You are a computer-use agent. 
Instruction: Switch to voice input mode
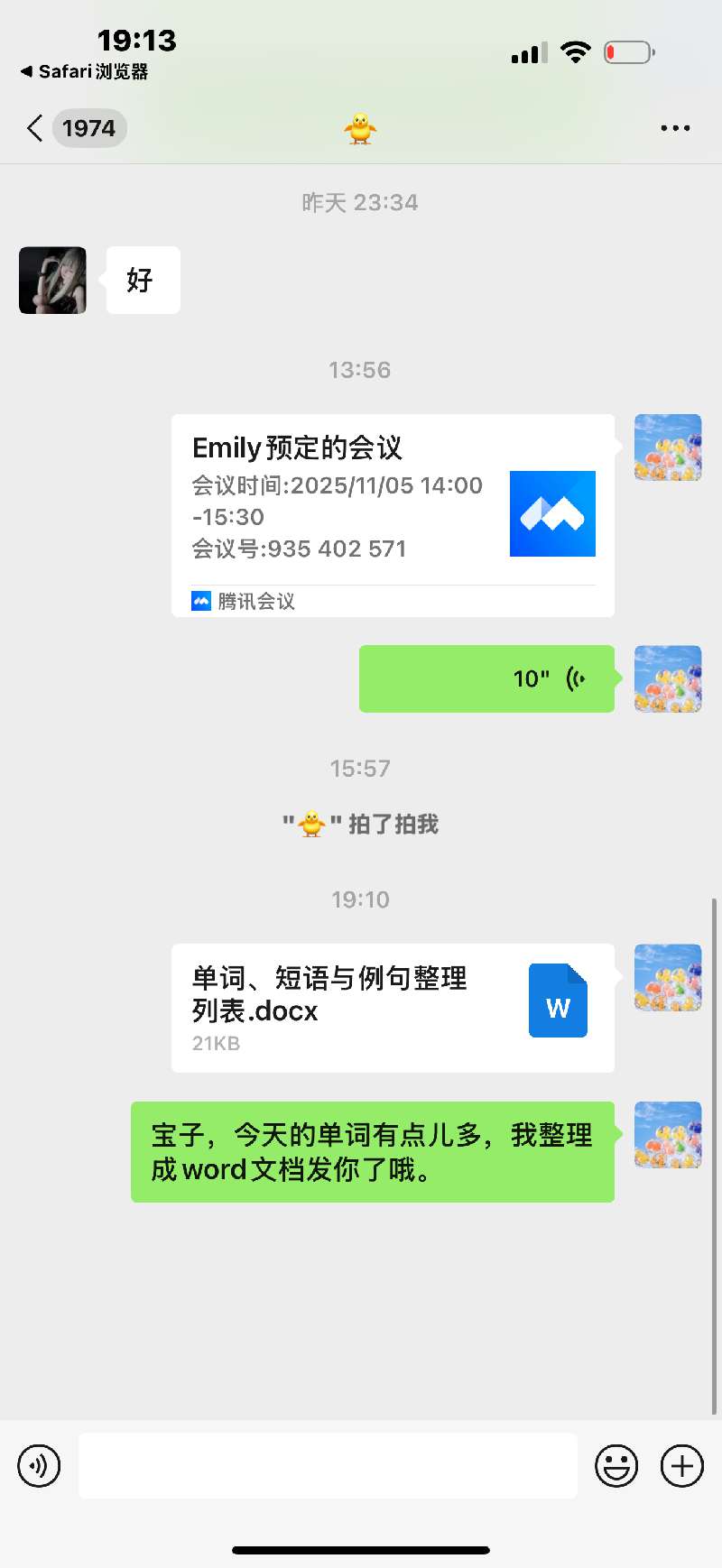coord(39,1466)
